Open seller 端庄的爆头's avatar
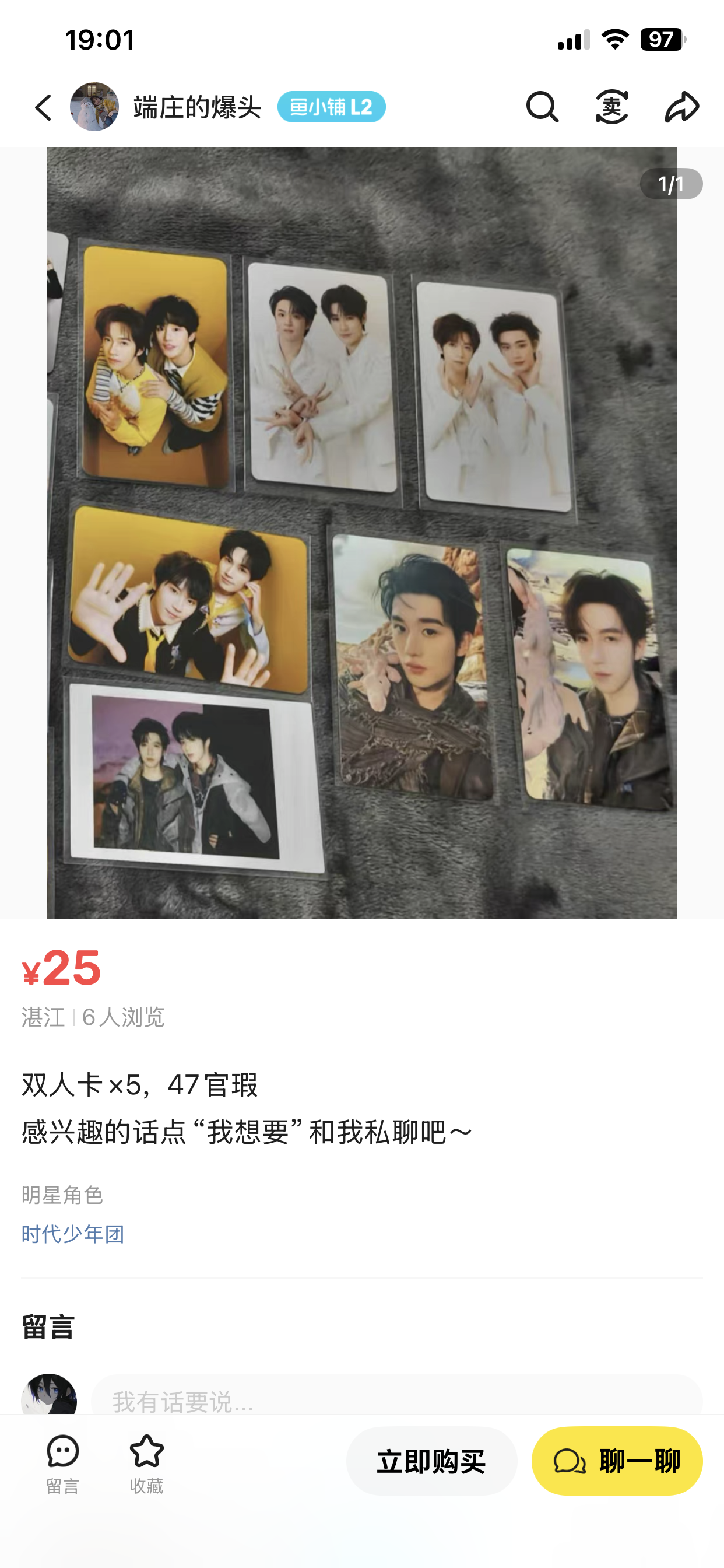This screenshot has width=724, height=1568. tap(94, 107)
